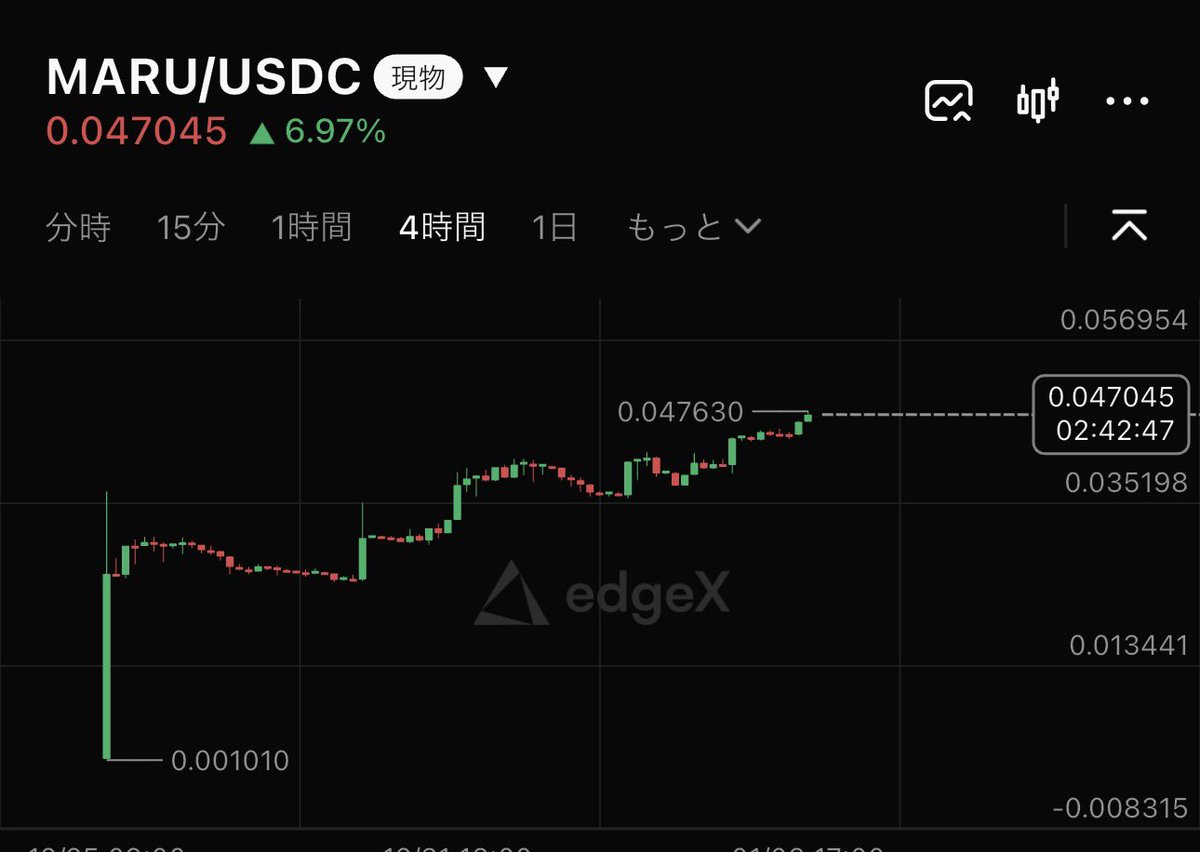
Task: Open the three-dot overflow menu
Action: (1128, 101)
